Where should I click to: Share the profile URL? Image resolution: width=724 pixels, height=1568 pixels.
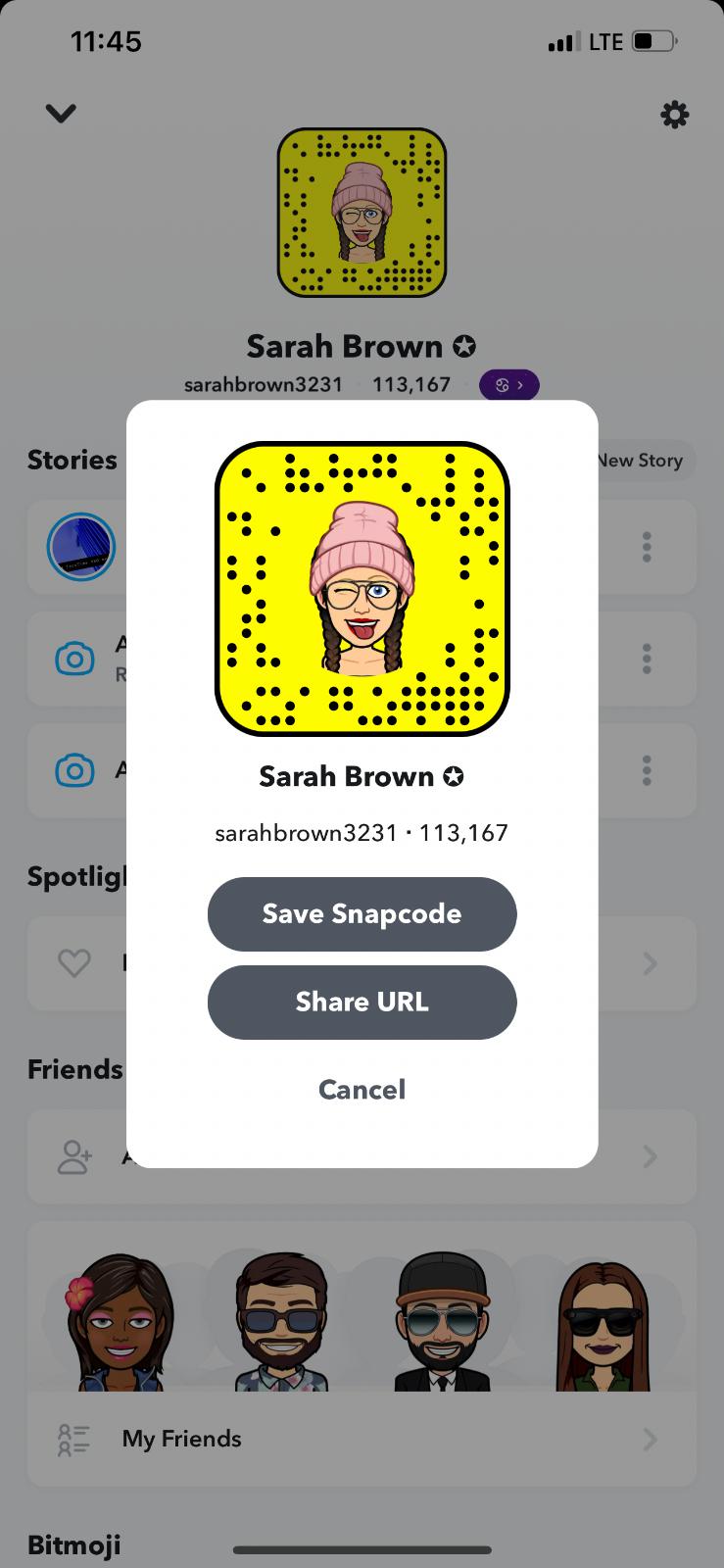362,1002
